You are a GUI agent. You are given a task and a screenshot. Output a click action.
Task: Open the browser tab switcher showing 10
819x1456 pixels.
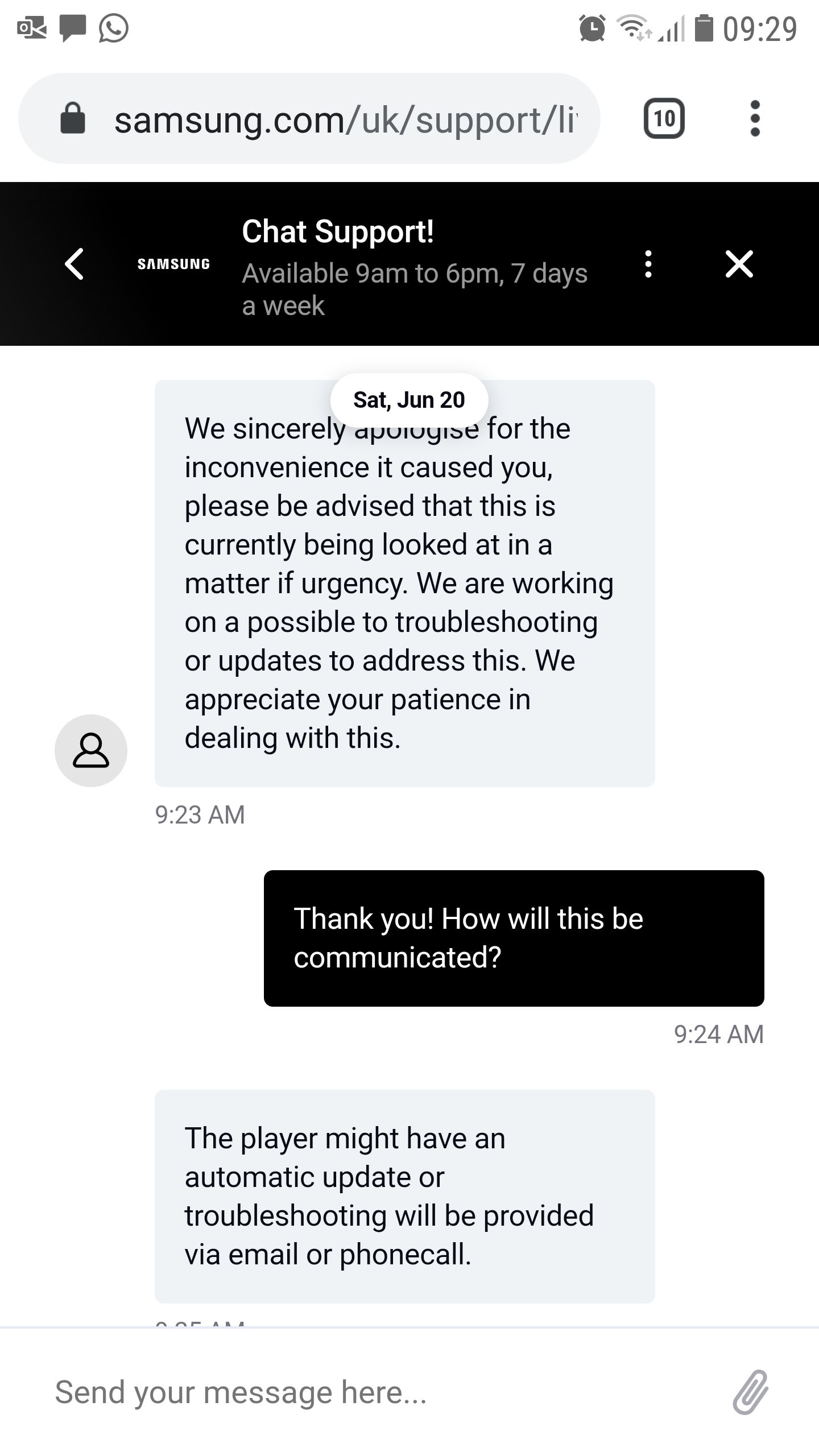tap(664, 119)
